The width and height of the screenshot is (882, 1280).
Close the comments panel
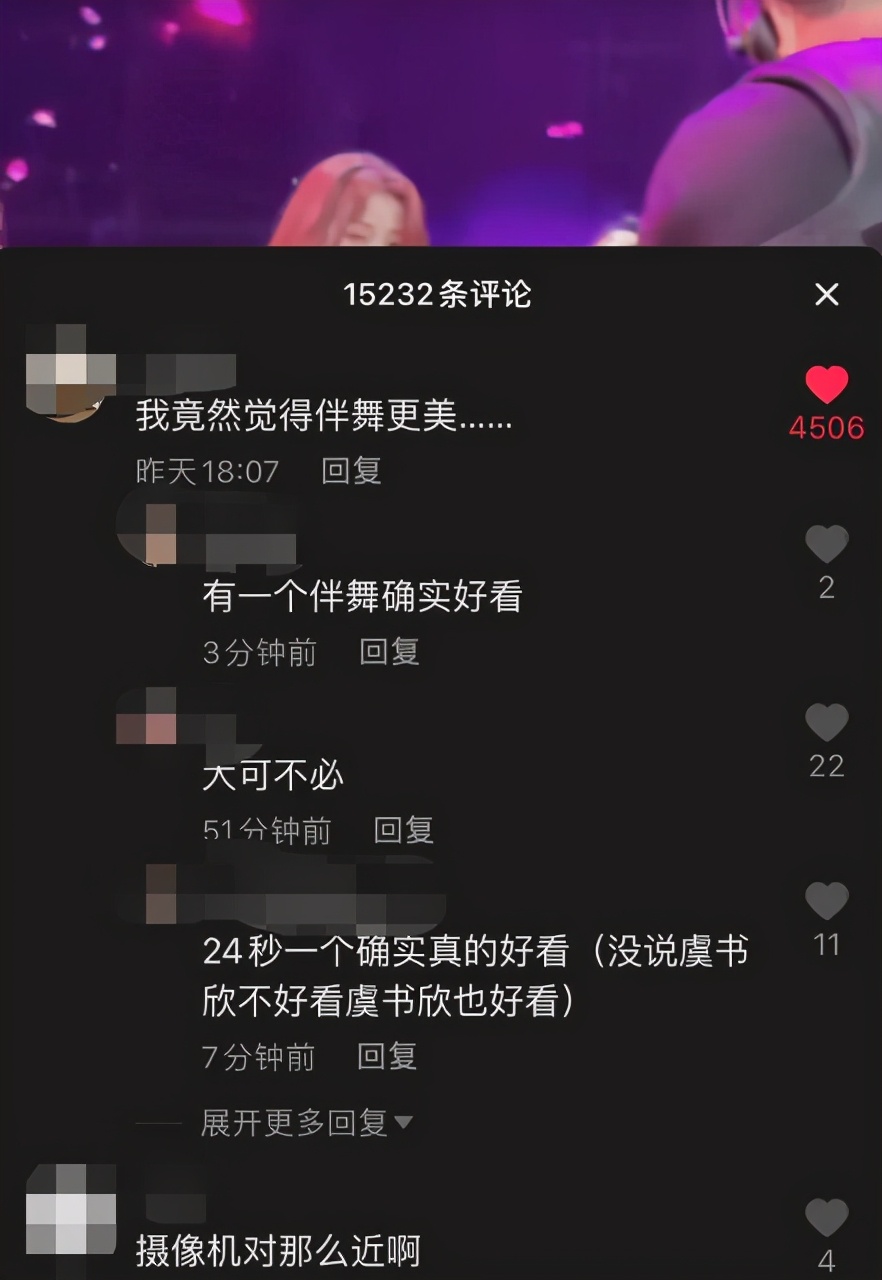[x=826, y=295]
